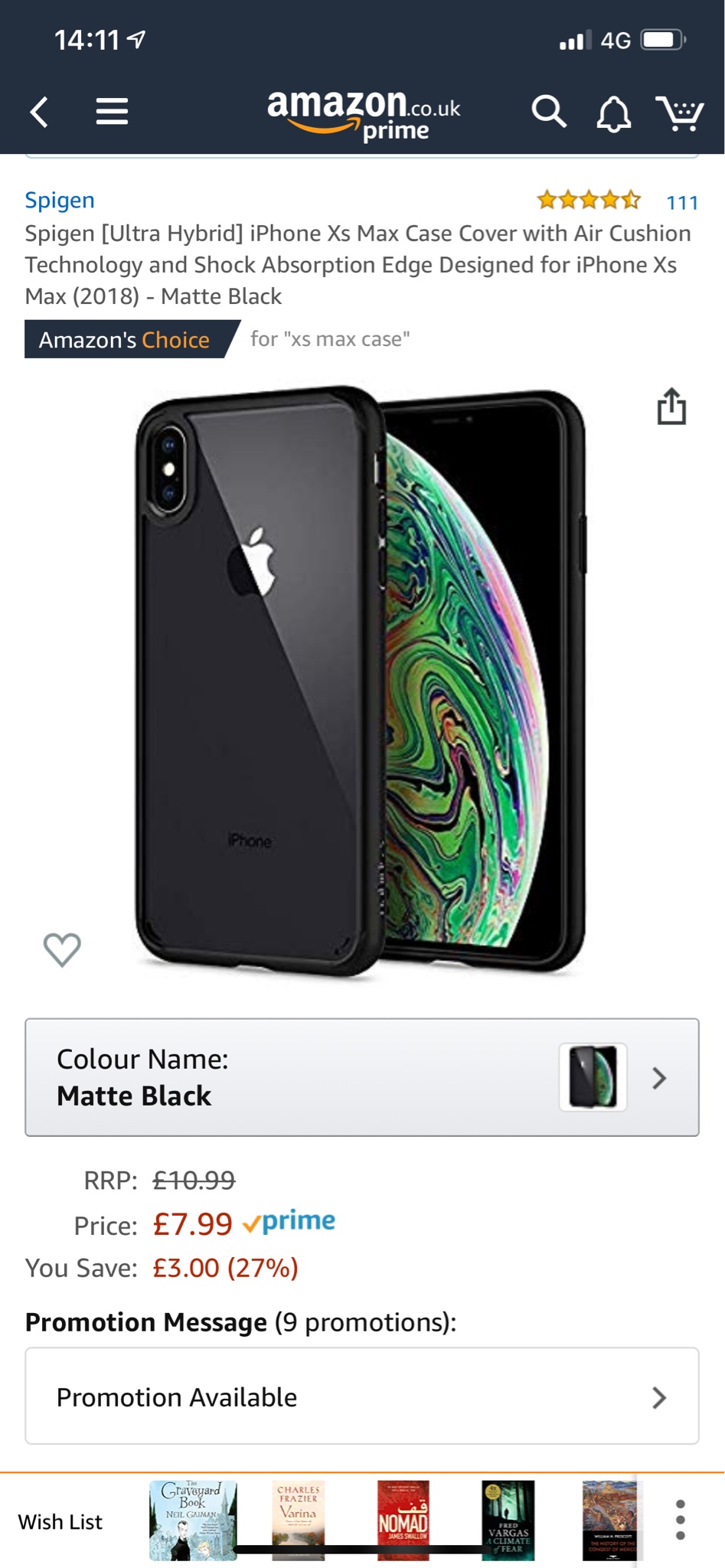Open the search icon
Image resolution: width=725 pixels, height=1568 pixels.
click(549, 112)
